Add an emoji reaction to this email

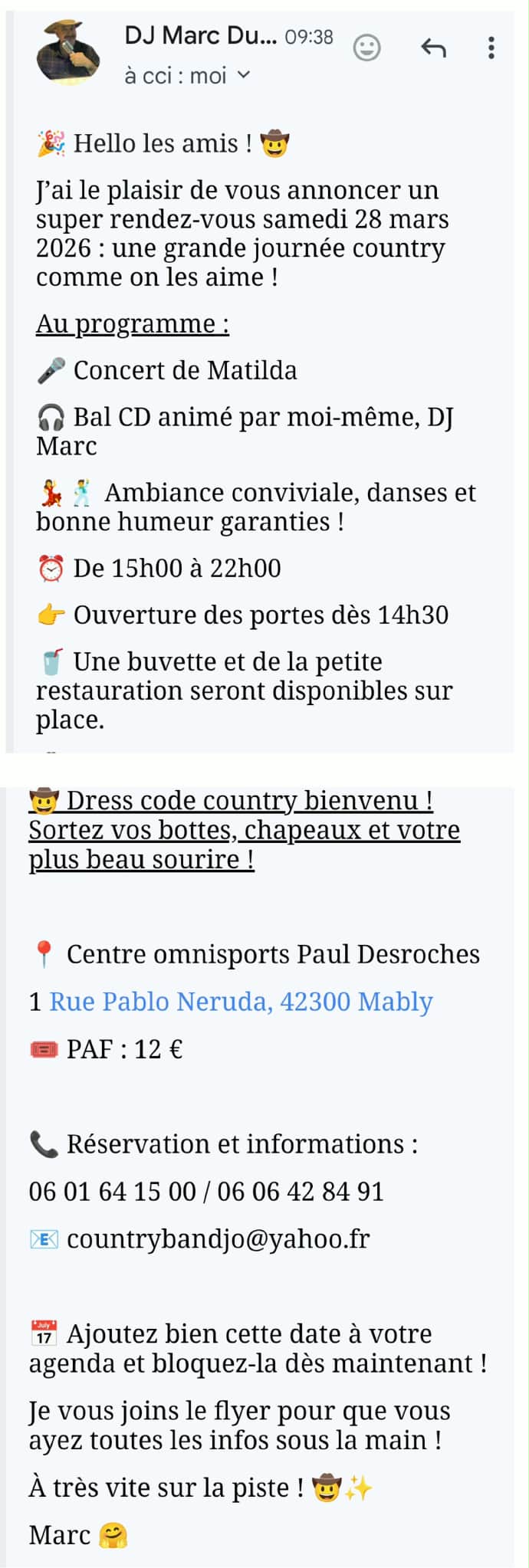click(x=366, y=48)
